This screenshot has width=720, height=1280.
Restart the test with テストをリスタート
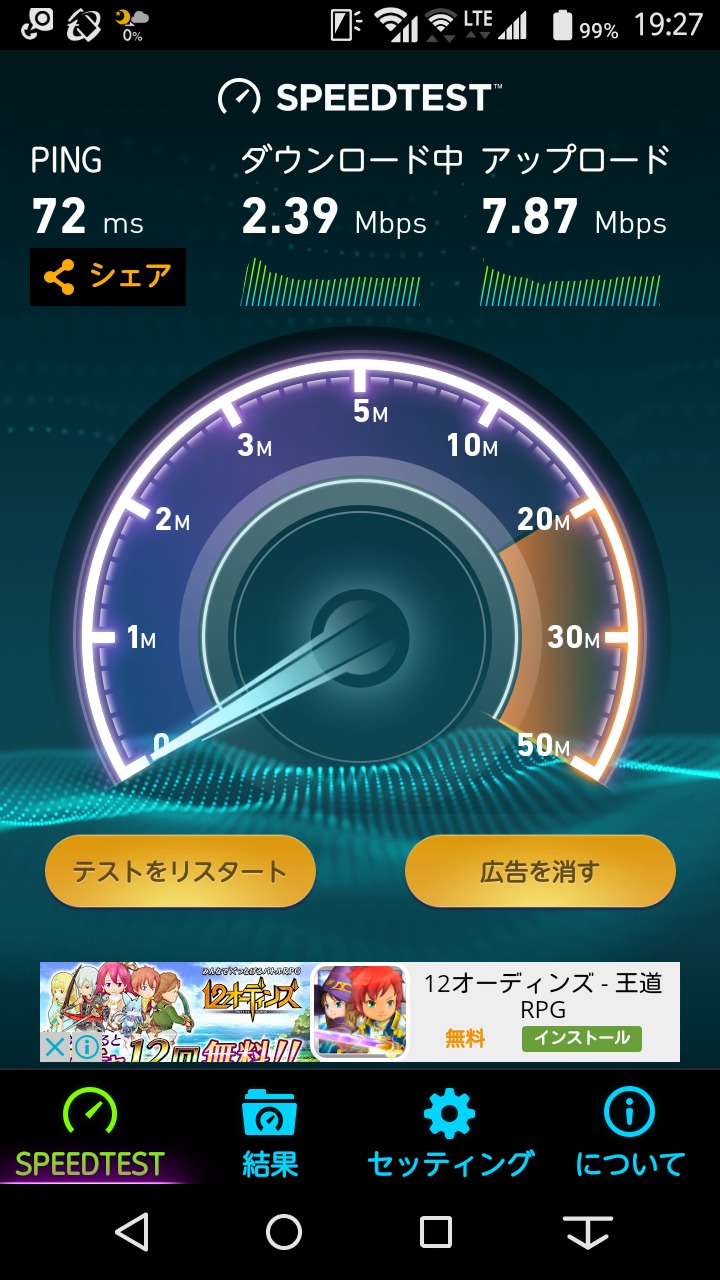click(x=180, y=871)
